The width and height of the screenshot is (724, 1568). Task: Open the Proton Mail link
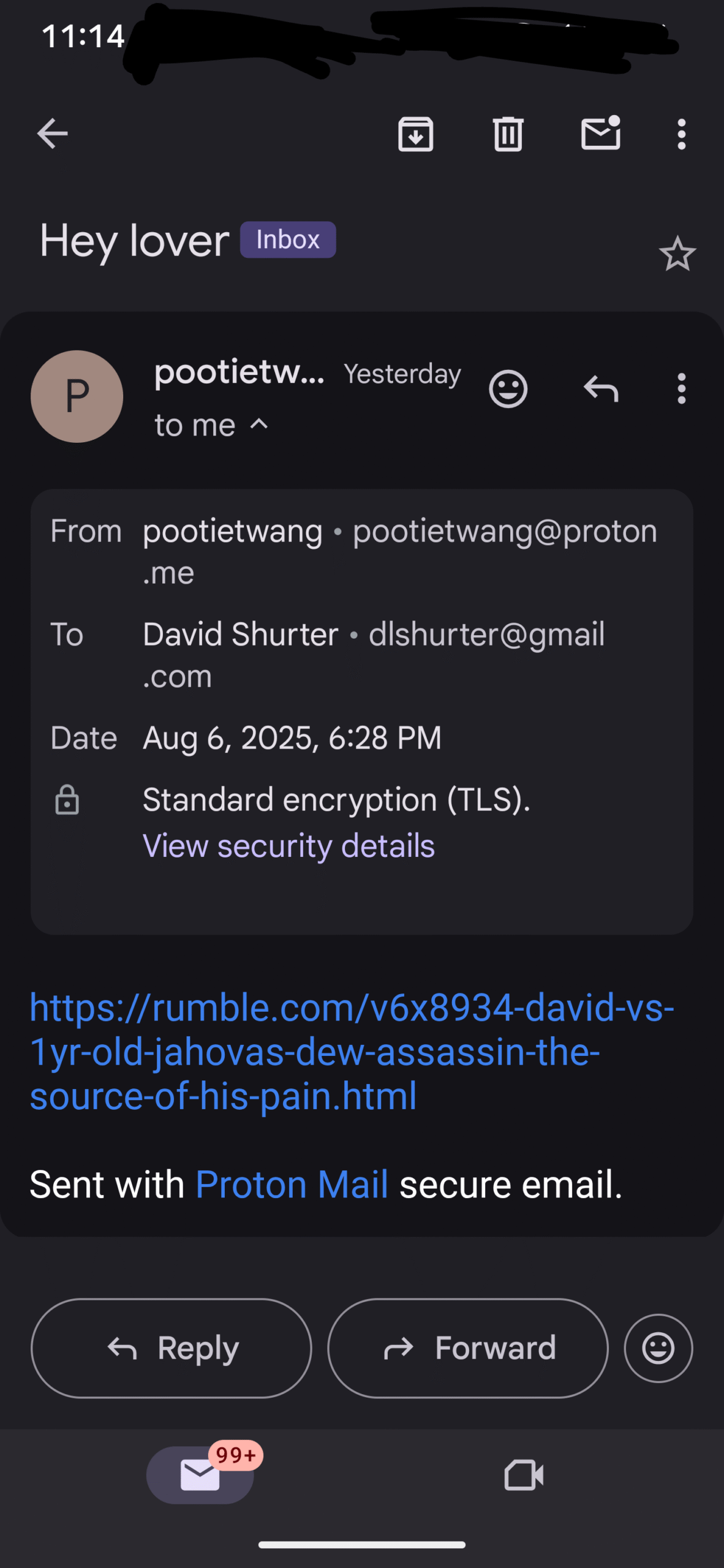point(292,1185)
